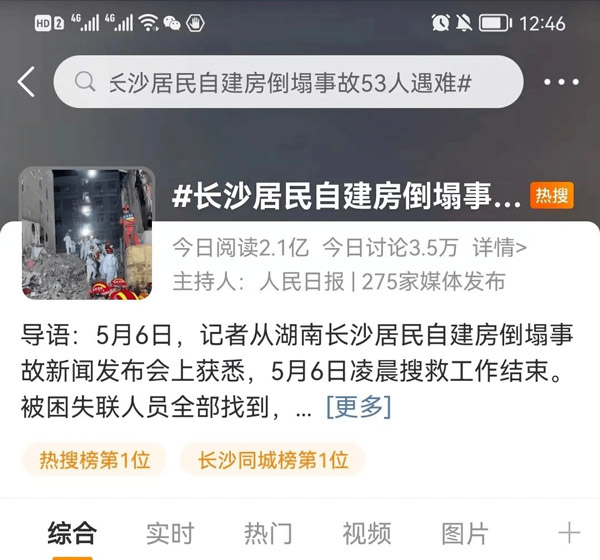Open the 人民日报 host profile link
Image resolution: width=600 pixels, height=560 pixels.
301,280
